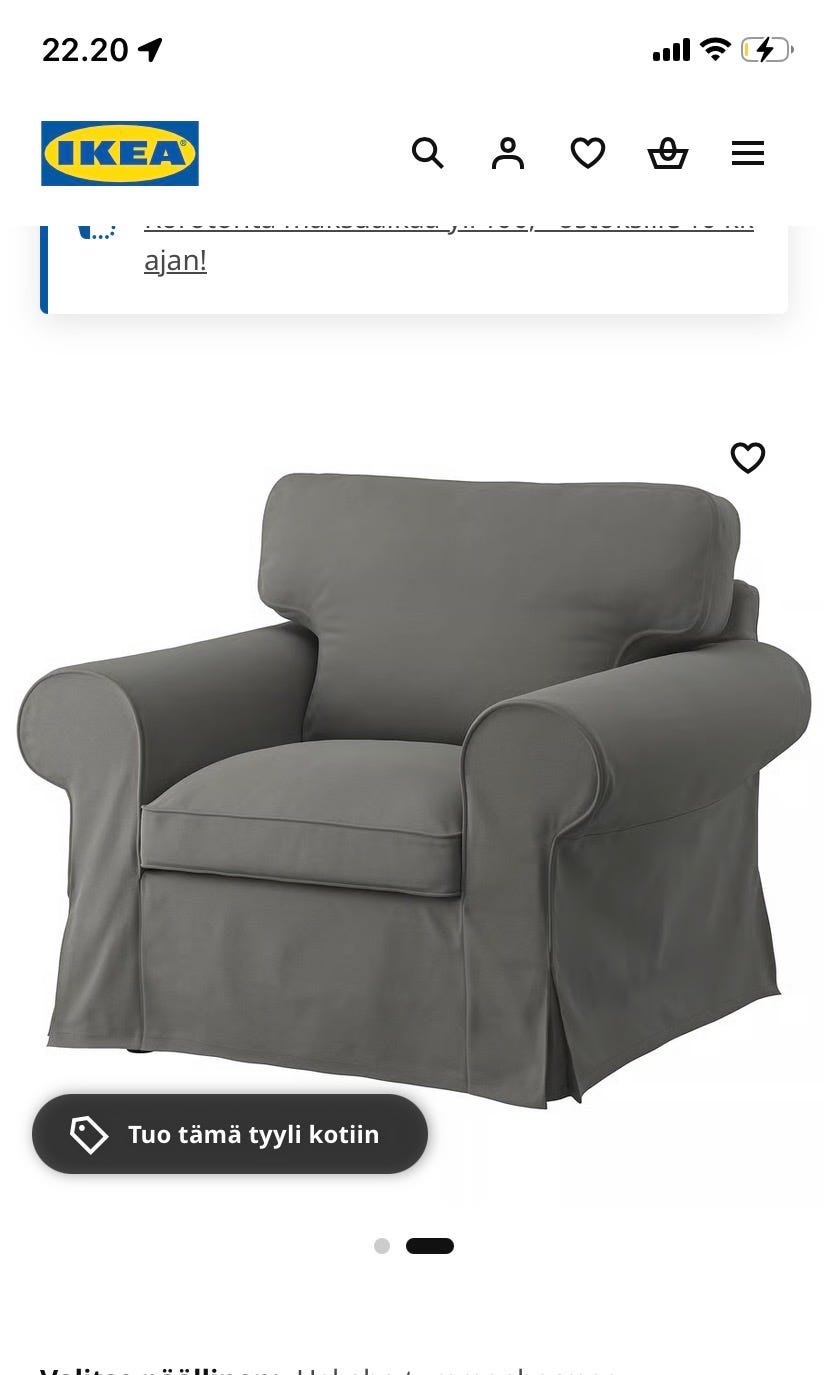Open the shopping basket

click(x=668, y=153)
